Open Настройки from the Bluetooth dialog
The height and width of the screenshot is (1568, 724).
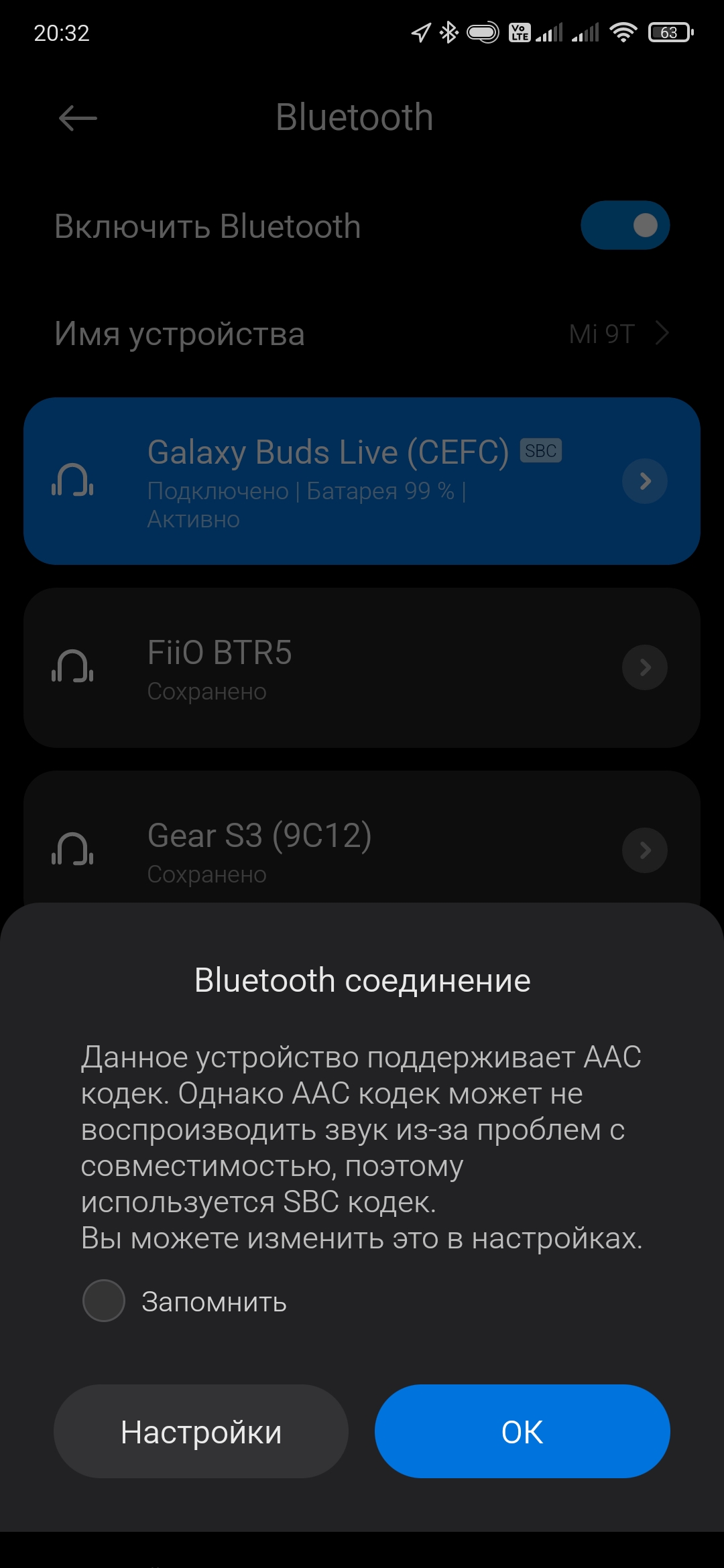pos(201,1431)
